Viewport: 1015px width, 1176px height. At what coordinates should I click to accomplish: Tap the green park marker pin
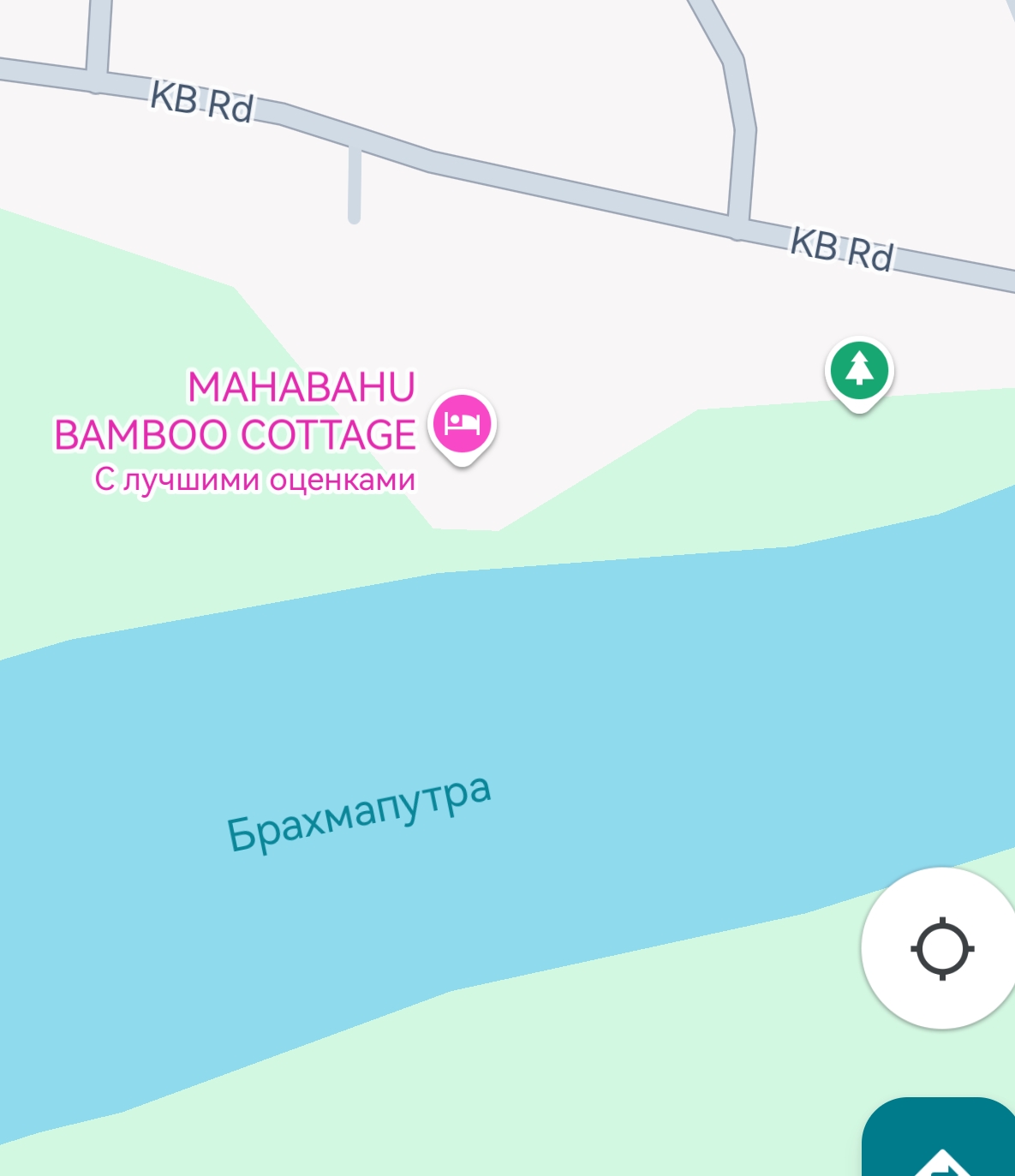pos(859,371)
